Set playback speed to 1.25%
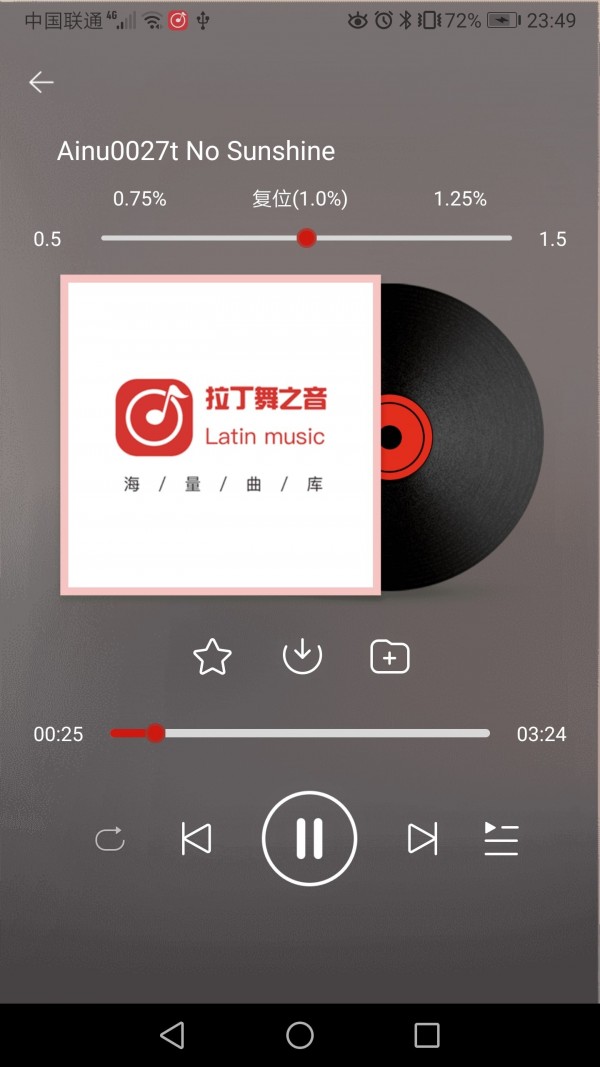Viewport: 600px width, 1067px height. (x=460, y=199)
